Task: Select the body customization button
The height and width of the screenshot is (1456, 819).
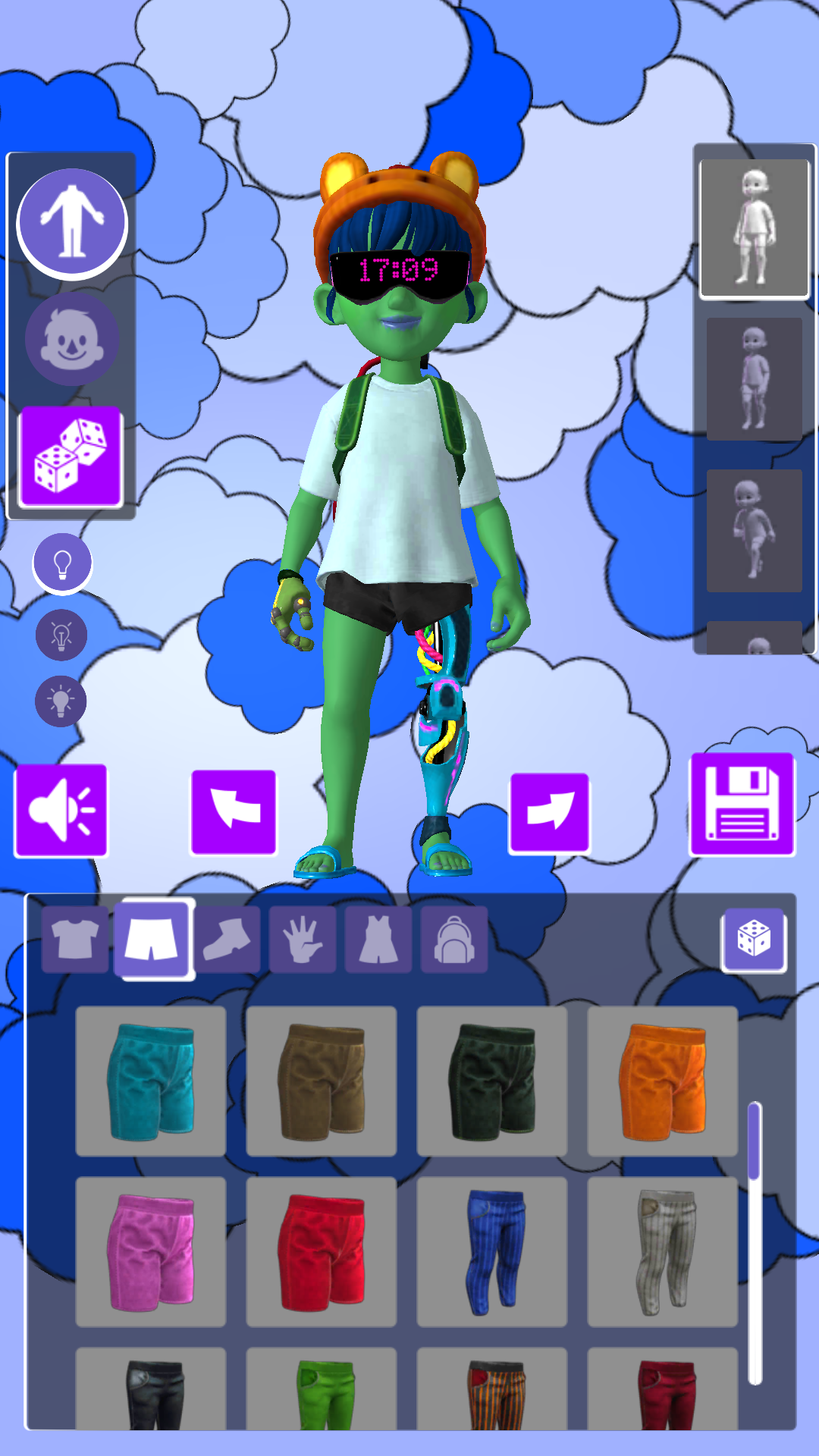Action: (x=72, y=224)
